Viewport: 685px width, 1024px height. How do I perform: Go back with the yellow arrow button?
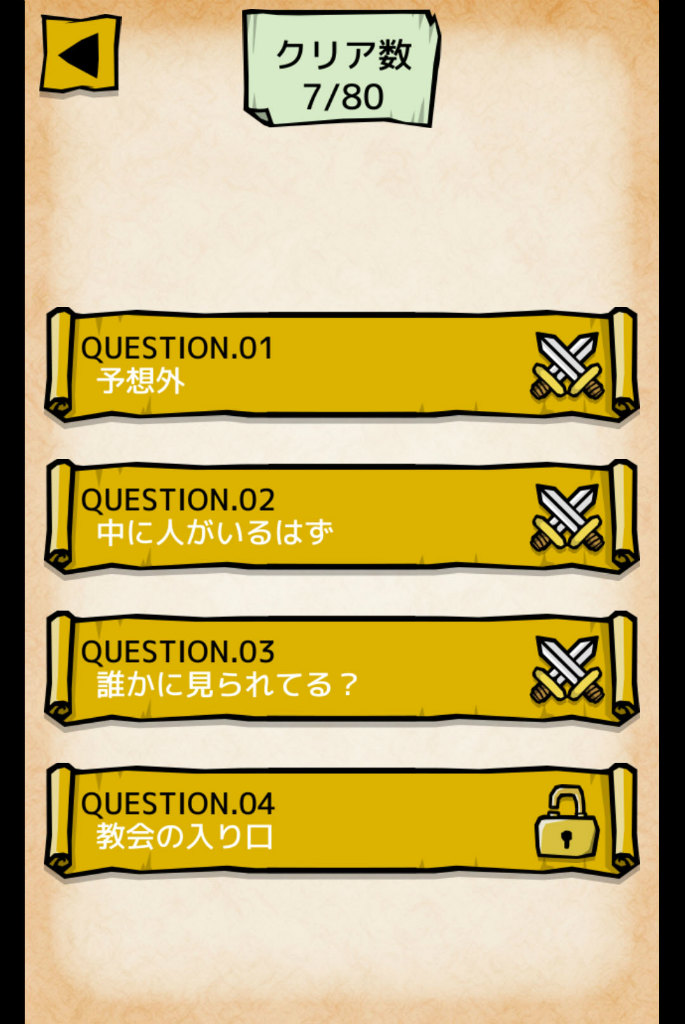click(80, 54)
